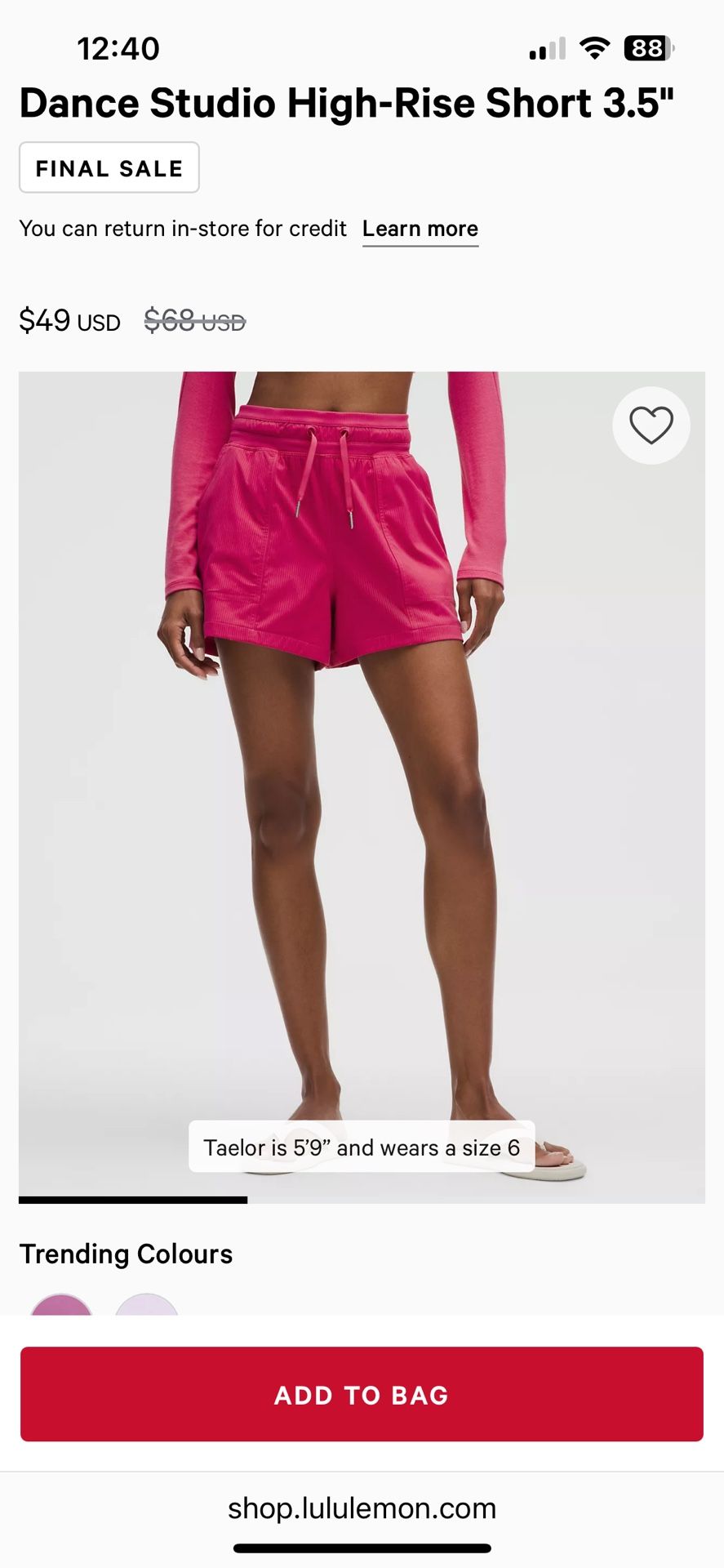724x1568 pixels.
Task: Tap the shop.lululemon.com address bar
Action: click(x=362, y=1508)
